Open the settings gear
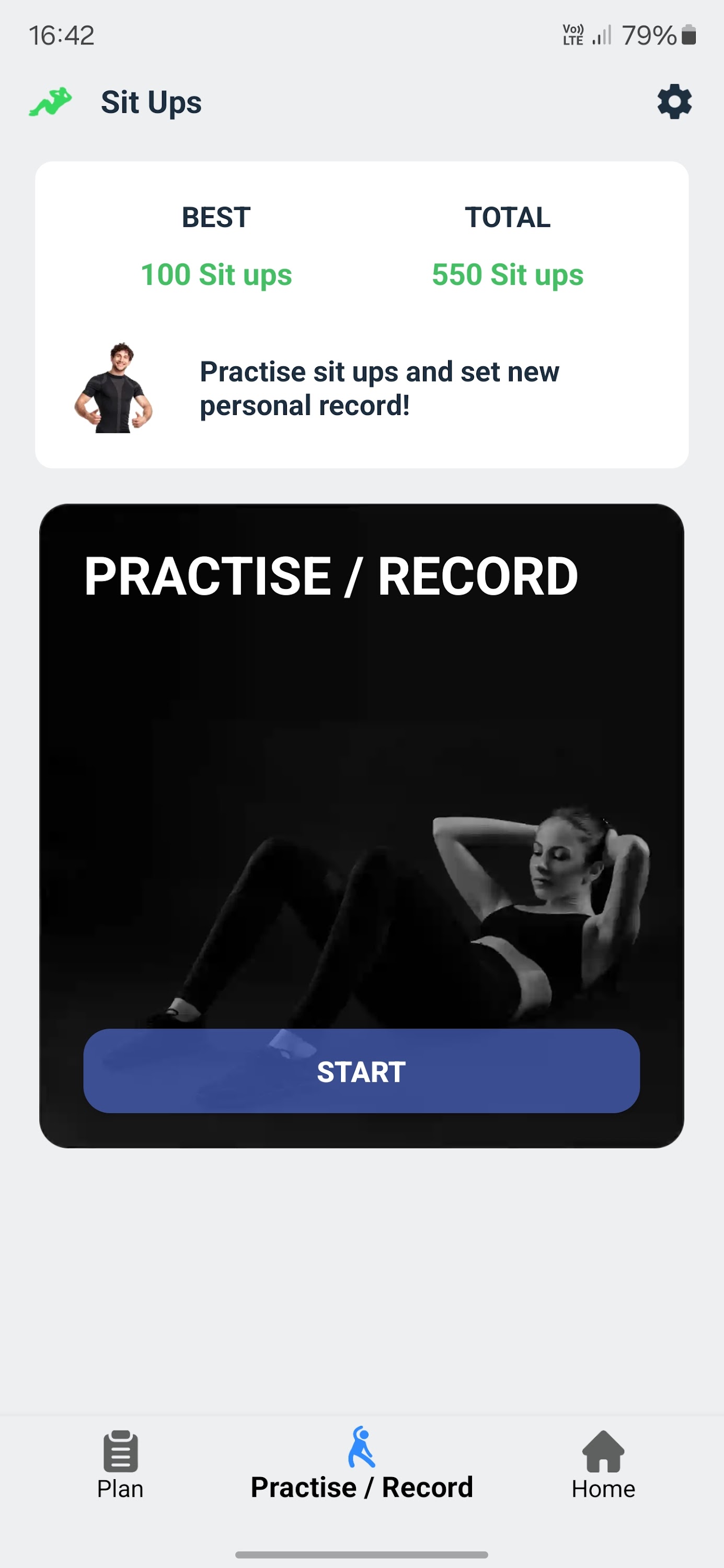This screenshot has height=1568, width=724. tap(674, 101)
